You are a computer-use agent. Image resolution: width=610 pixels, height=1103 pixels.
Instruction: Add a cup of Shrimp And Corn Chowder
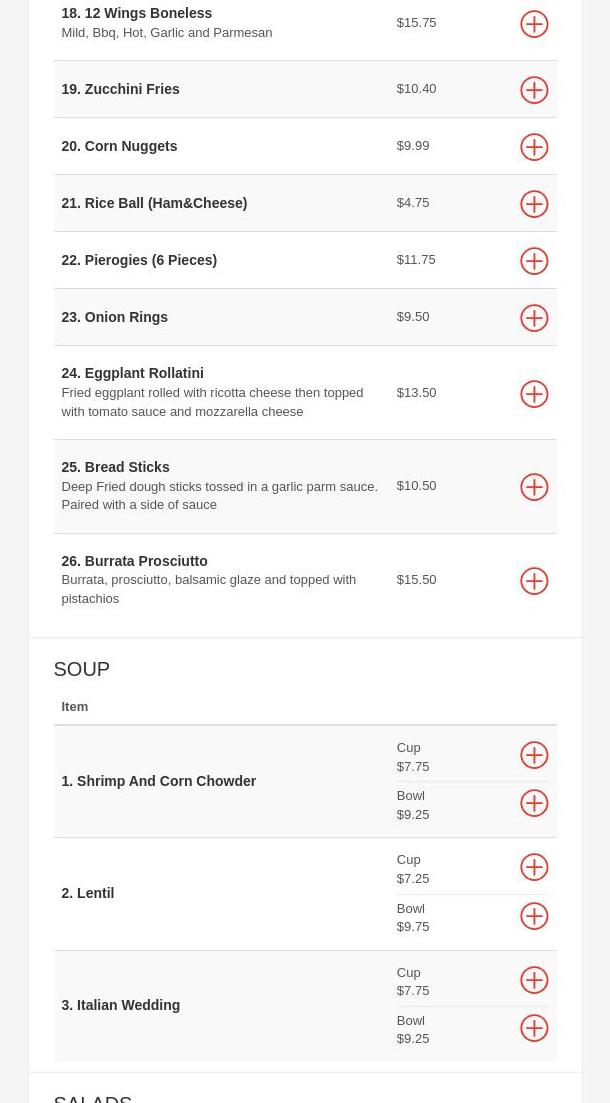click(x=534, y=755)
